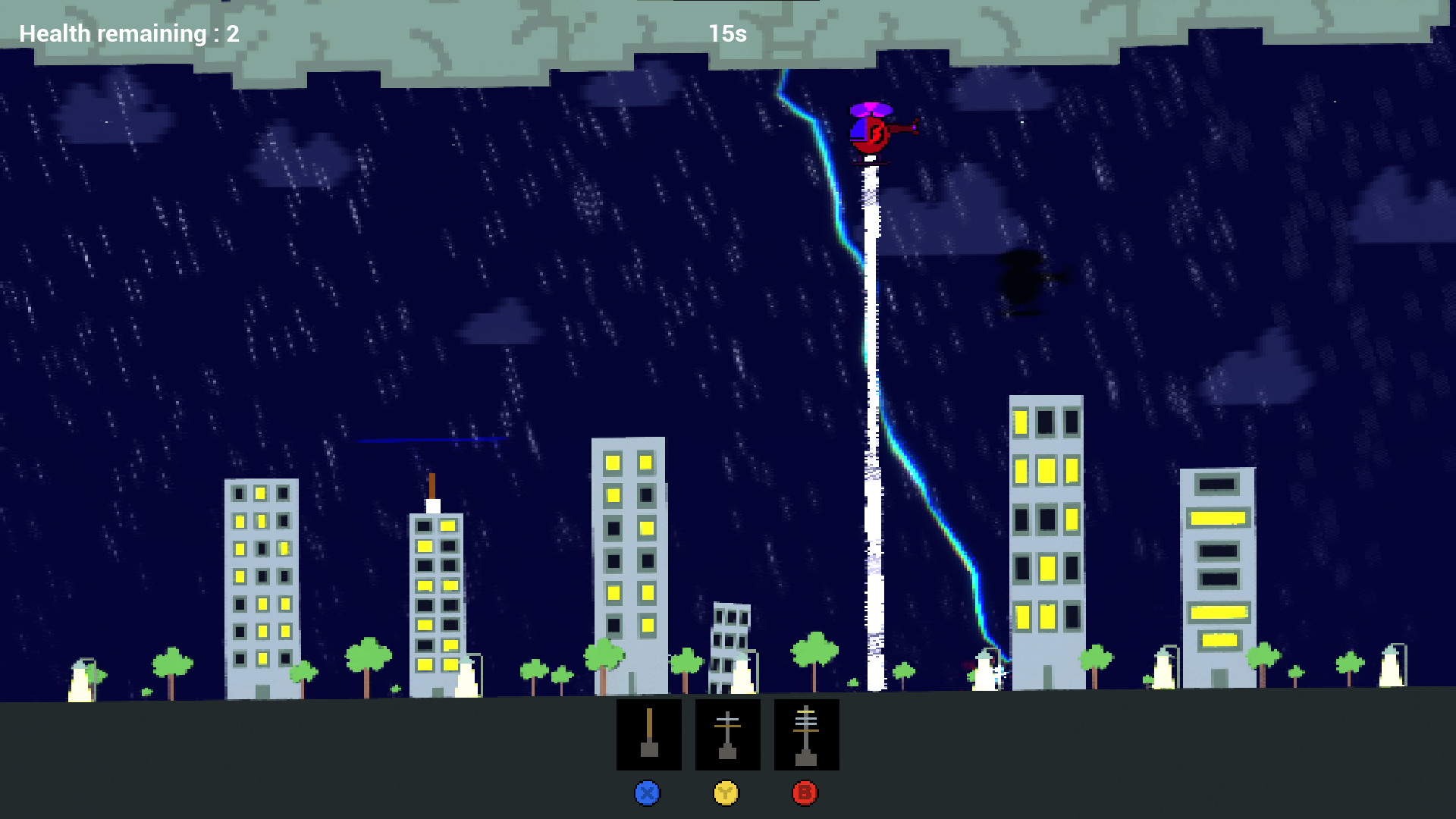Tap the red B button
1456x819 pixels.
[x=805, y=793]
